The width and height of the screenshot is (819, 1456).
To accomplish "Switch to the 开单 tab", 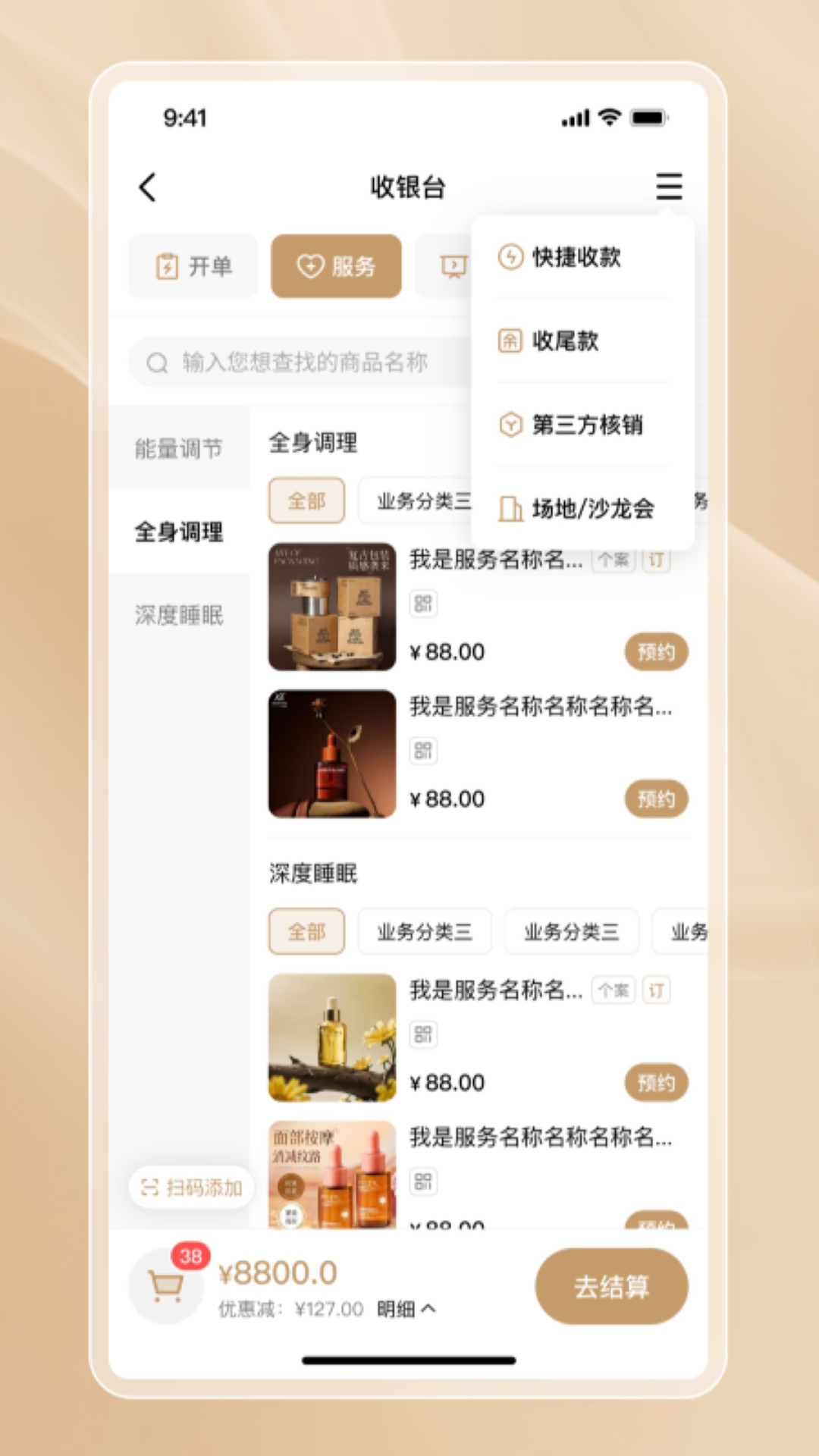I will coord(193,266).
